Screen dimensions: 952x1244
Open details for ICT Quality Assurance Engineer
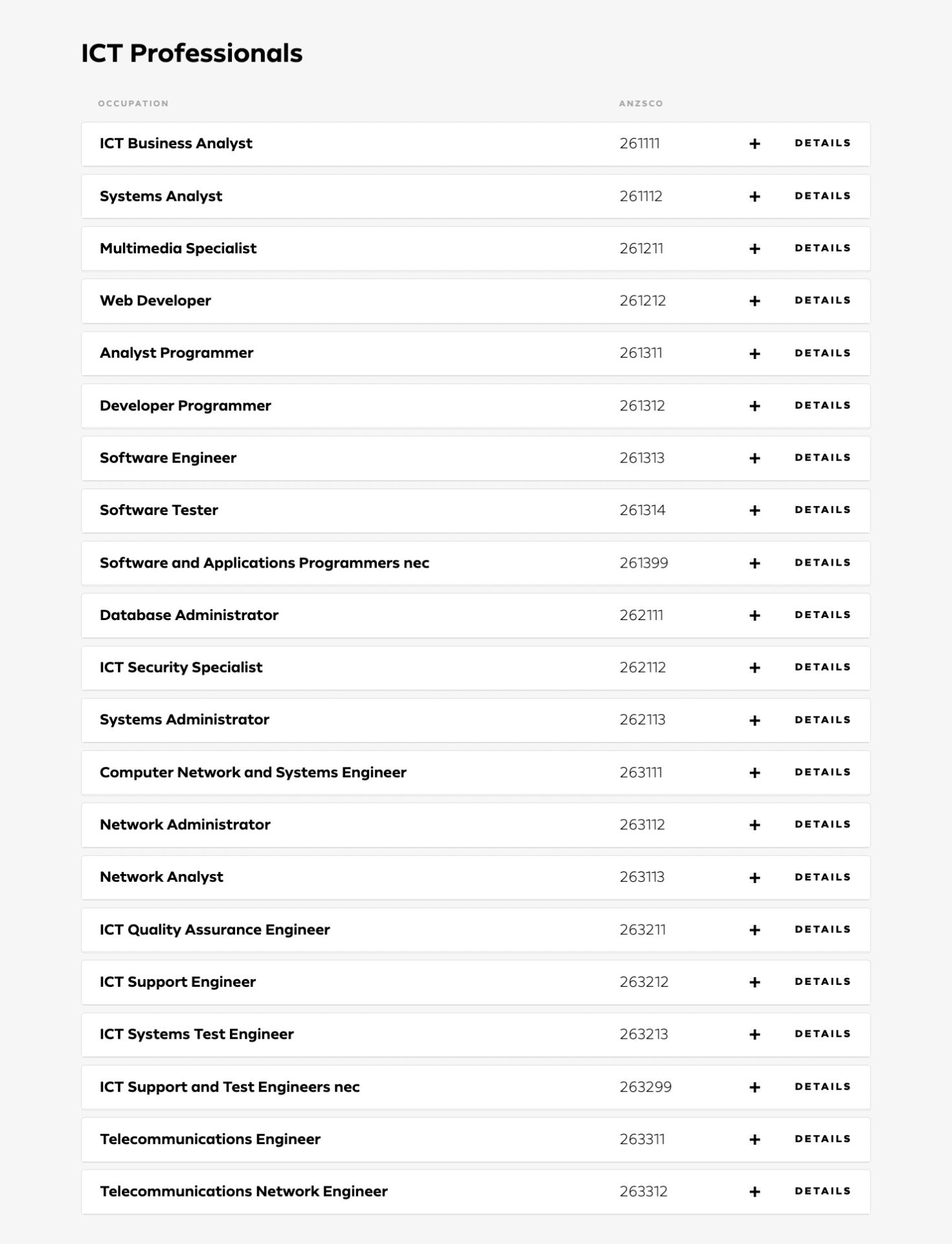821,930
